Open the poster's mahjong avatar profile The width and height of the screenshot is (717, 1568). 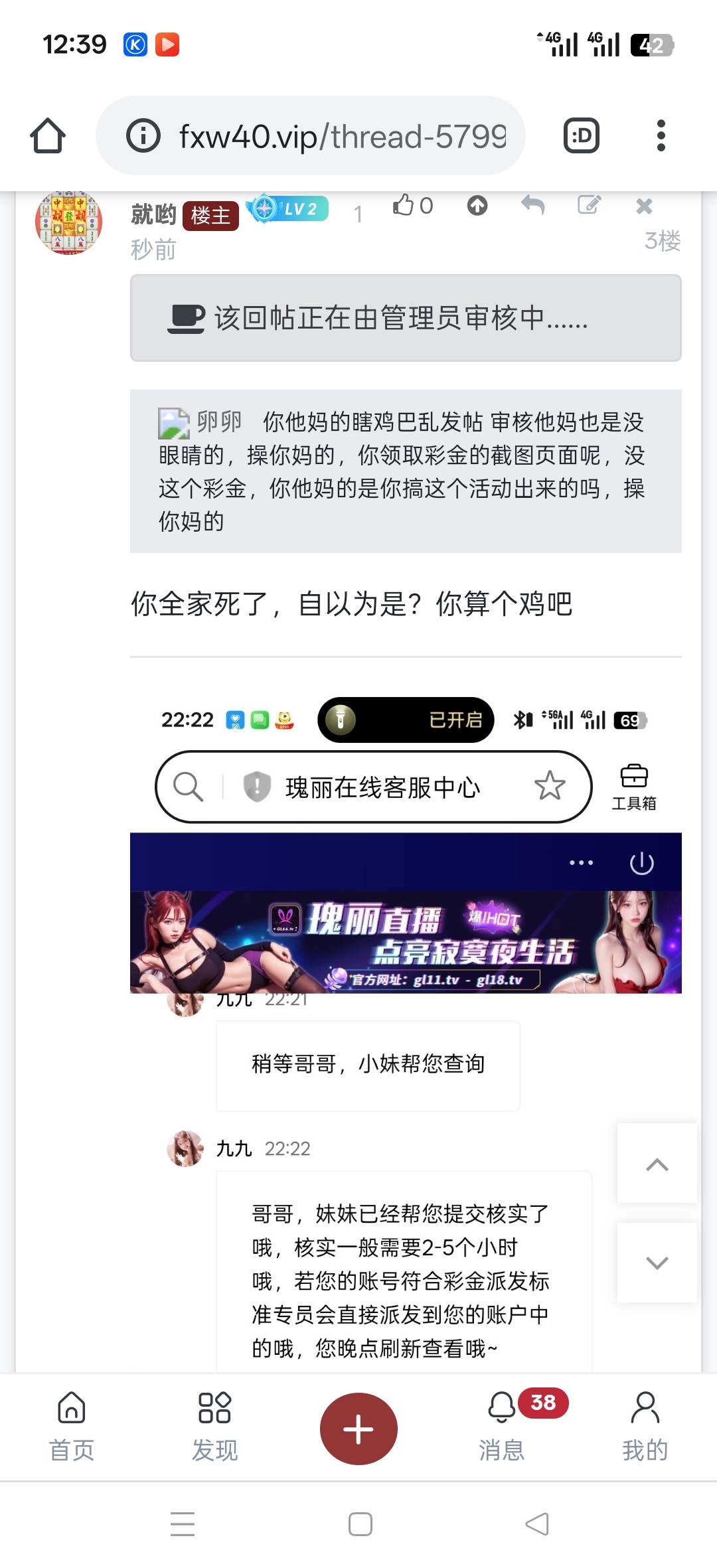(x=68, y=222)
